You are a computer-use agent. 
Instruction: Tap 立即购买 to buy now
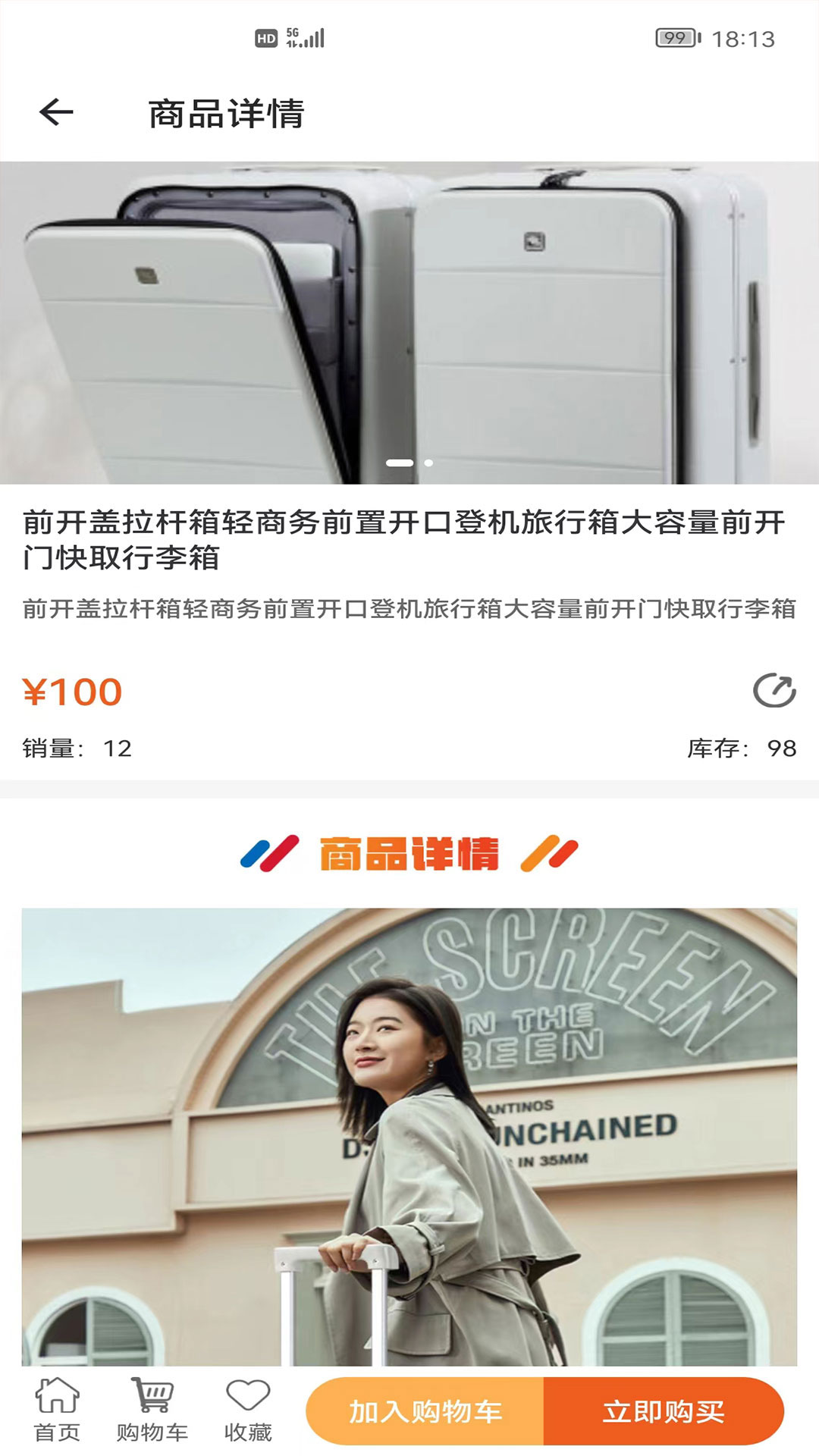pyautogui.click(x=664, y=1411)
